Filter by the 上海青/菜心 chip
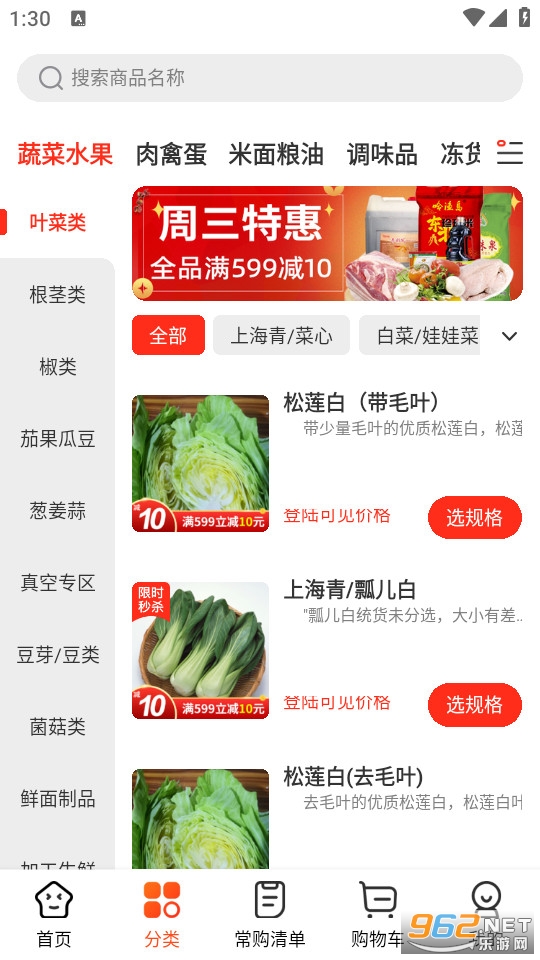The height and width of the screenshot is (960, 540). (x=281, y=336)
